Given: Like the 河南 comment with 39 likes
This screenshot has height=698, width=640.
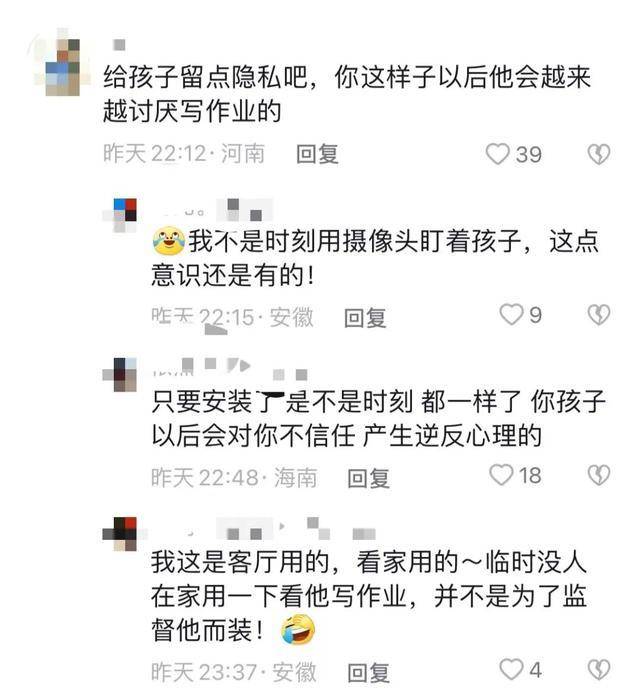Looking at the screenshot, I should [497, 154].
